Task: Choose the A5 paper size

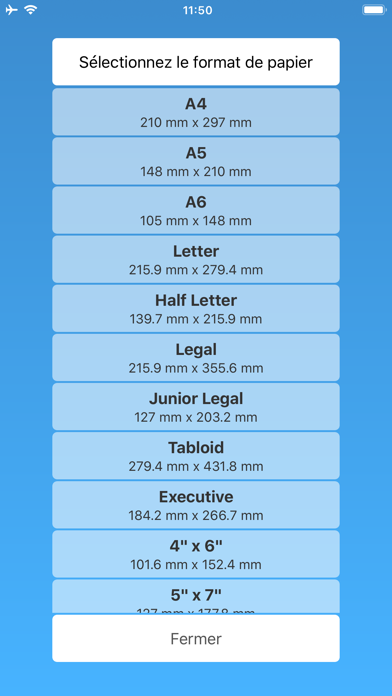Action: pos(196,161)
